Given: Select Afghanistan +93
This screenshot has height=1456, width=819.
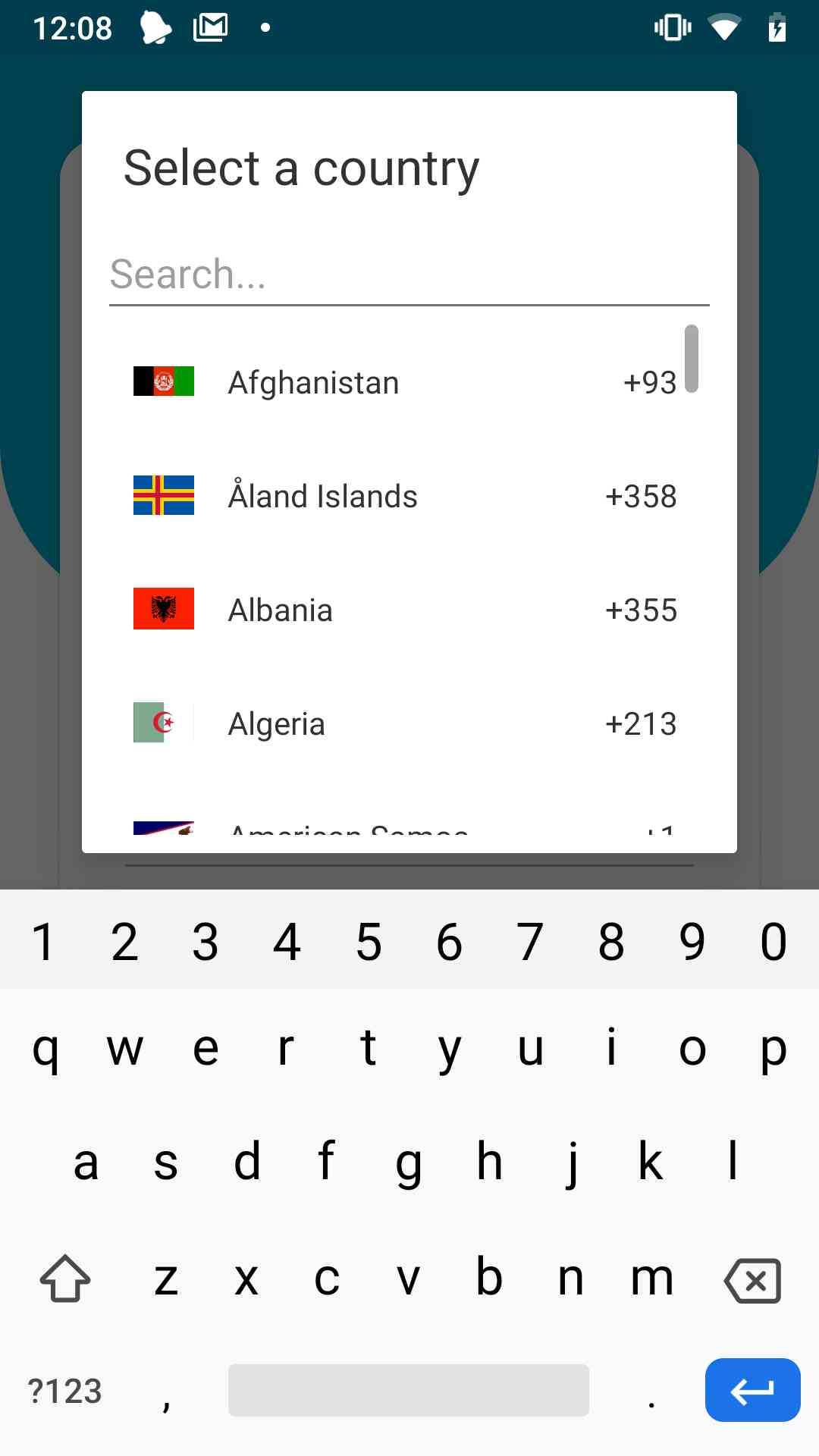Looking at the screenshot, I should point(405,382).
